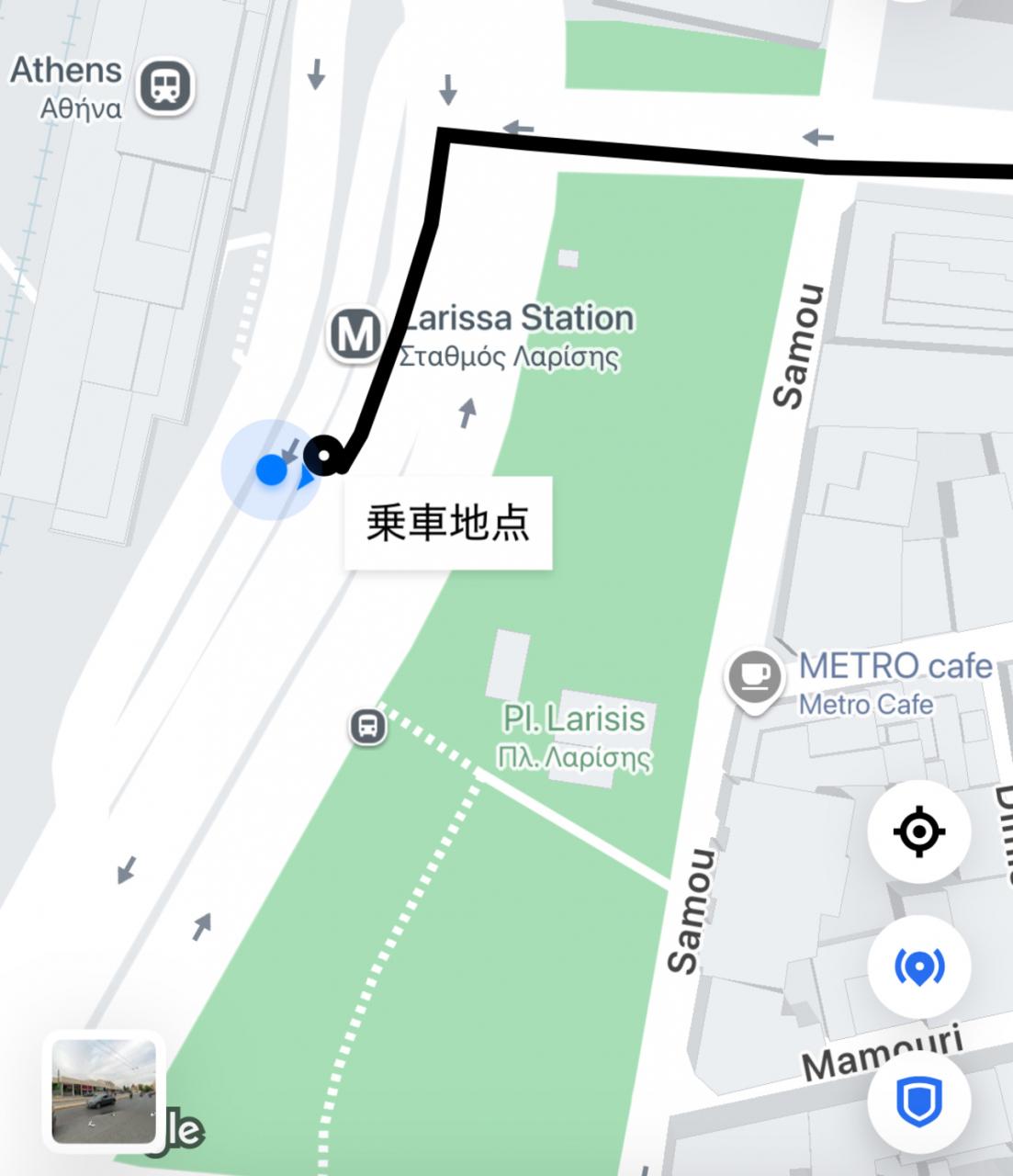
Task: Select the Athens railway station marker
Action: (x=166, y=88)
